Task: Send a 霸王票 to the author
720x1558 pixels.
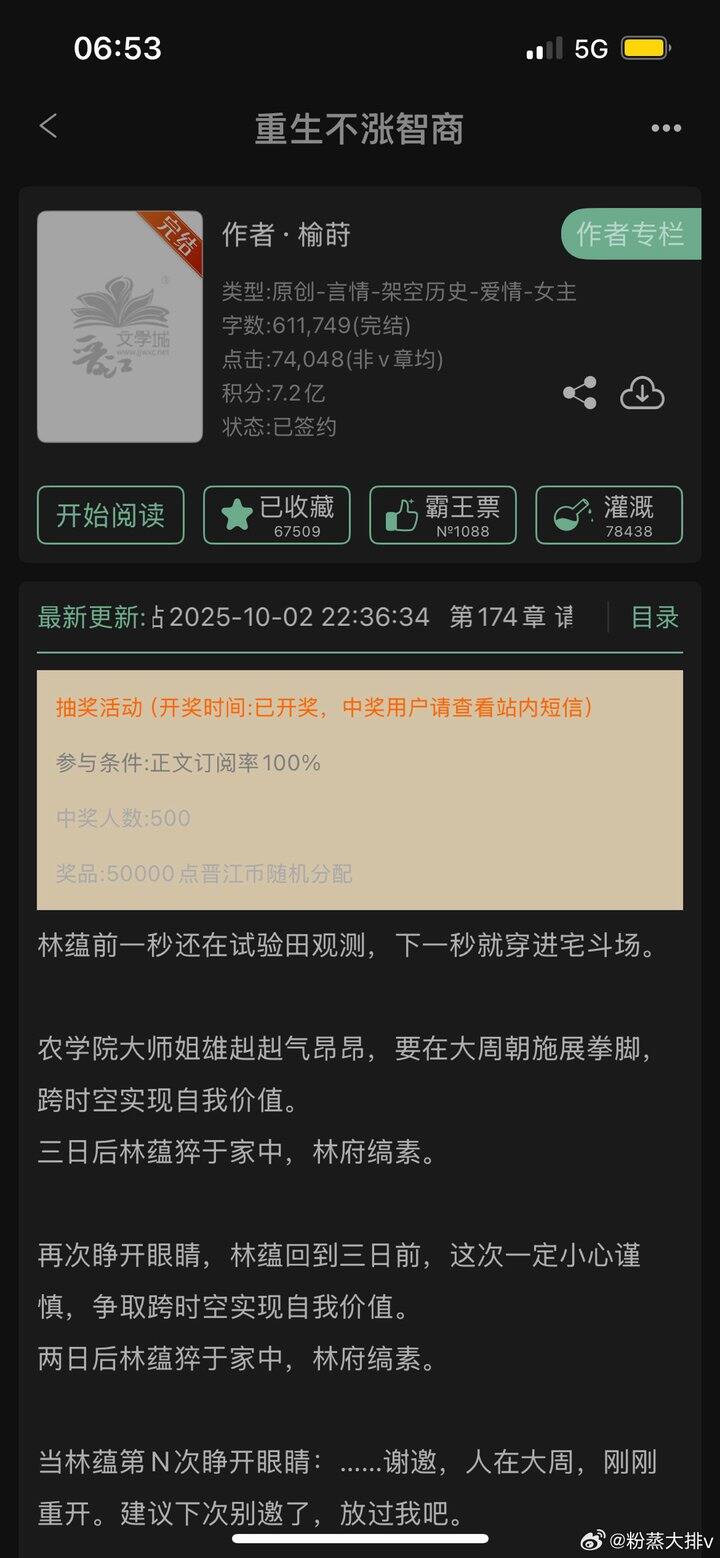Action: tap(443, 515)
